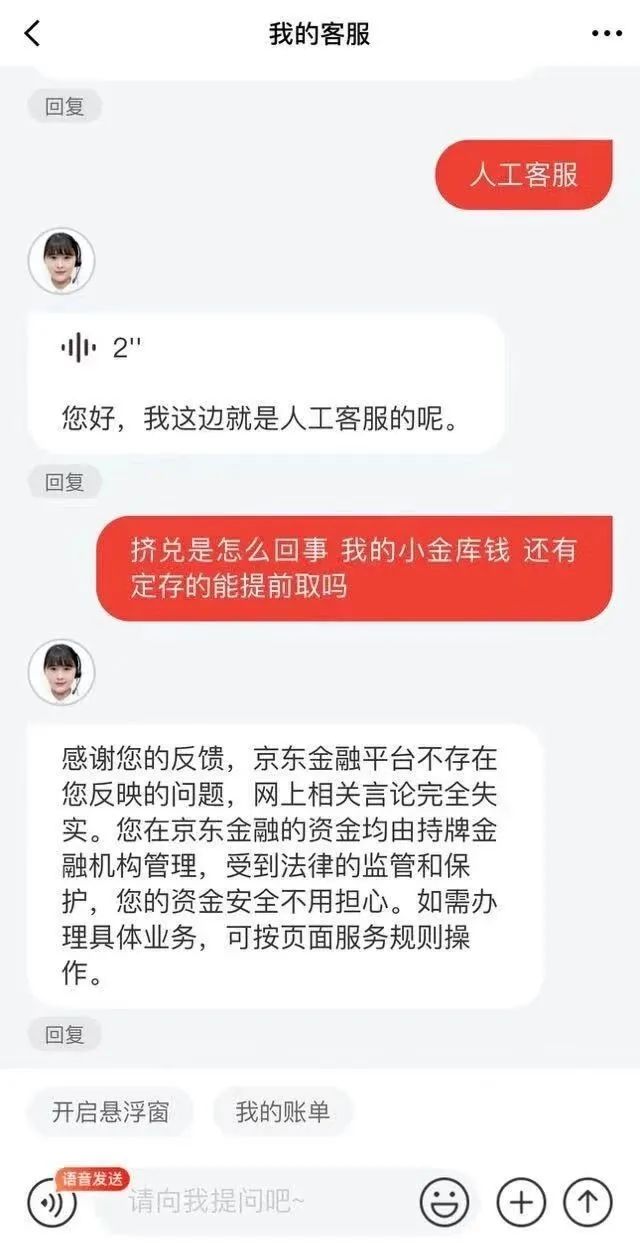The image size is (640, 1243).
Task: Go back from customer service chat
Action: [32, 33]
